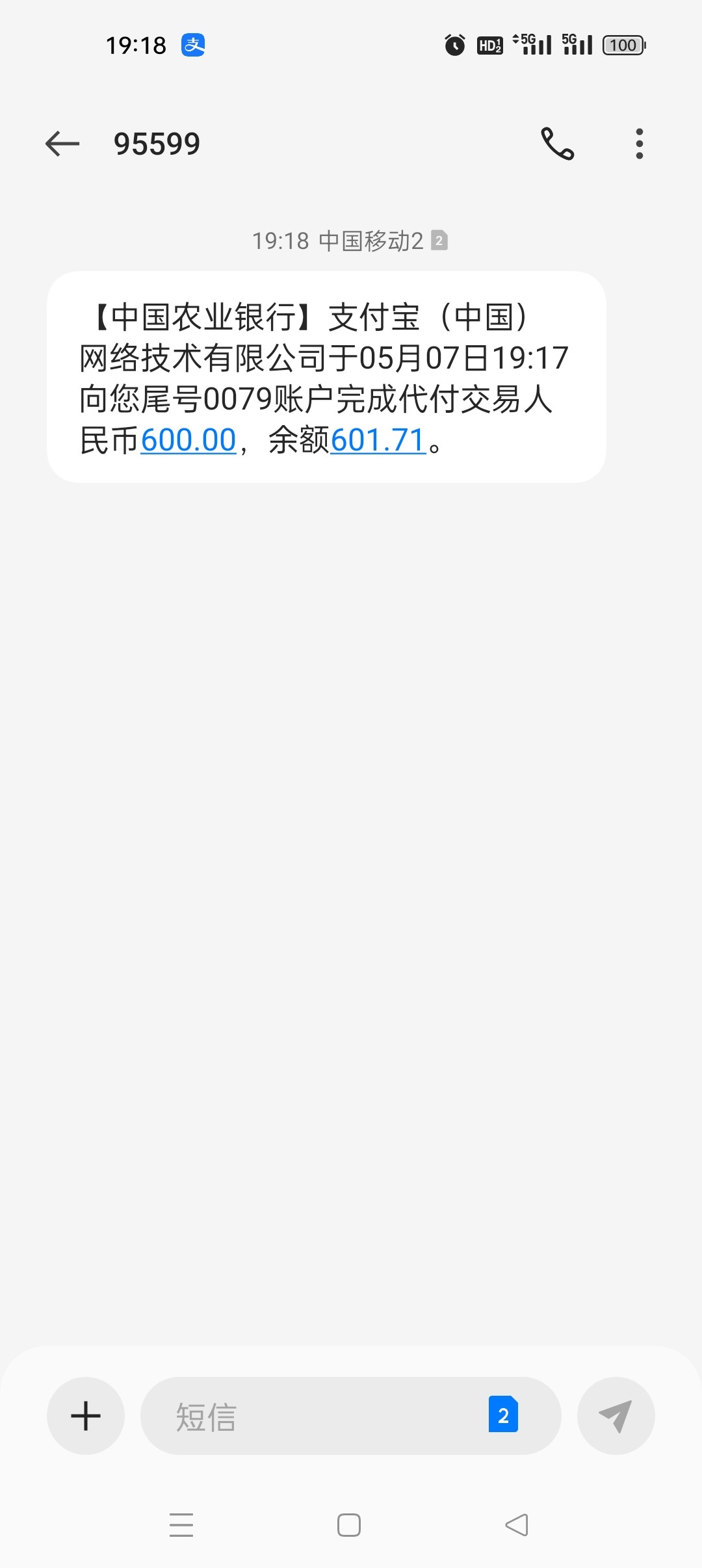Open the three-dot overflow menu
The width and height of the screenshot is (702, 1568).
pyautogui.click(x=640, y=144)
